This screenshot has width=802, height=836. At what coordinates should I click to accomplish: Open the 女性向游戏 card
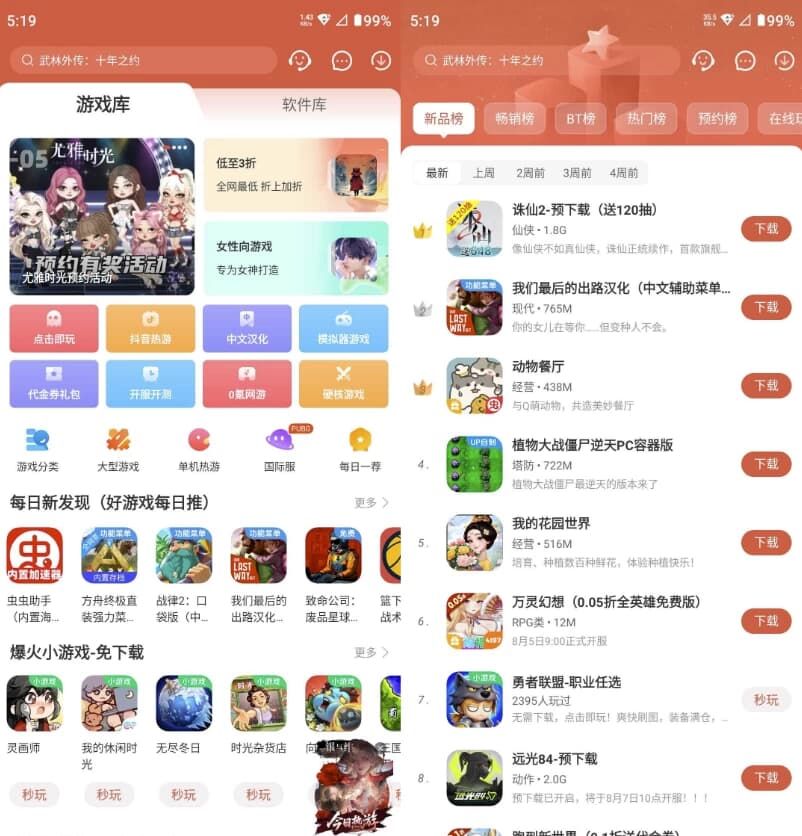coord(295,257)
